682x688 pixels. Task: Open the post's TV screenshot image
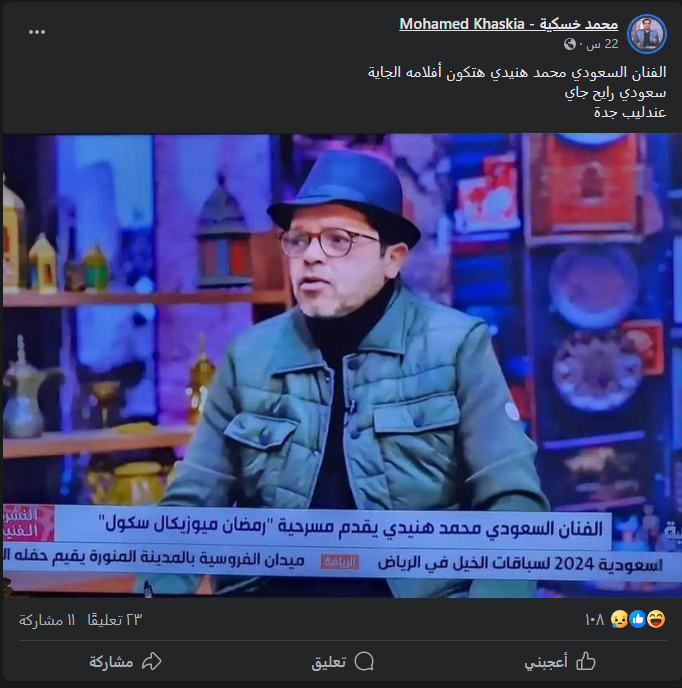pos(342,366)
